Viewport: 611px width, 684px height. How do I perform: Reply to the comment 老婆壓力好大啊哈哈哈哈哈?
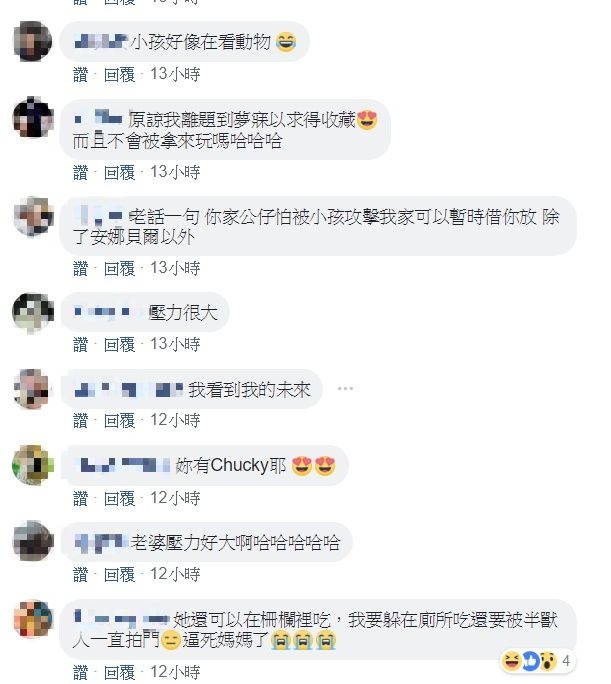119,574
